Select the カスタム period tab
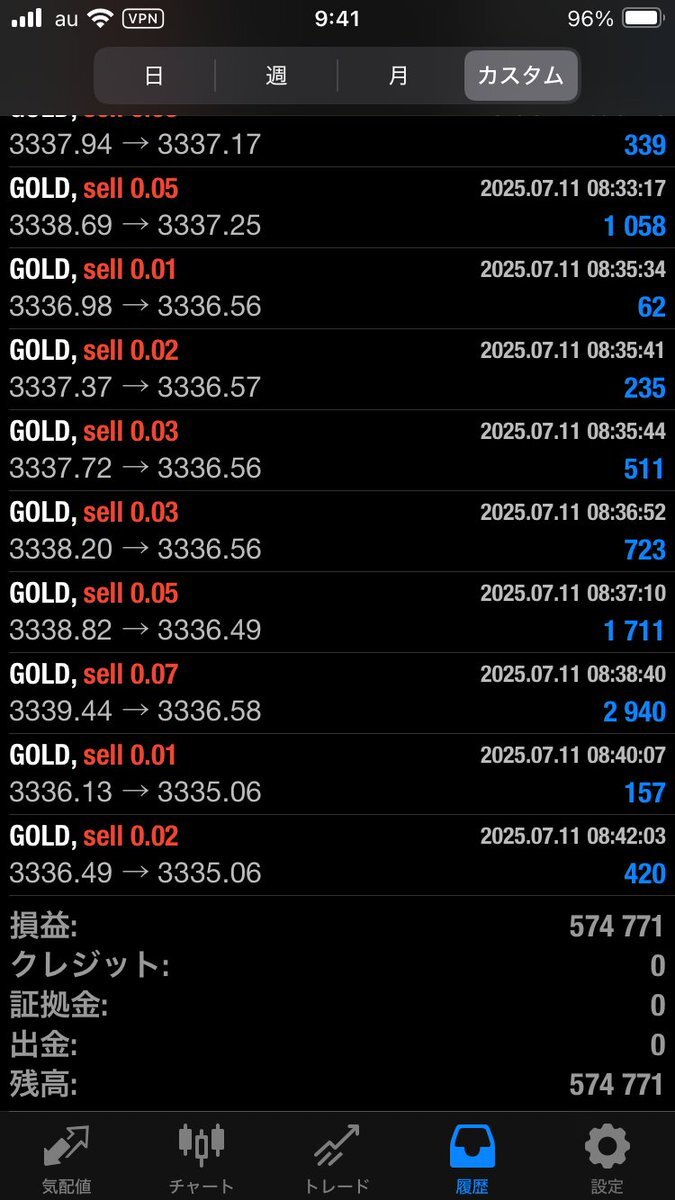The image size is (675, 1200). [x=521, y=75]
